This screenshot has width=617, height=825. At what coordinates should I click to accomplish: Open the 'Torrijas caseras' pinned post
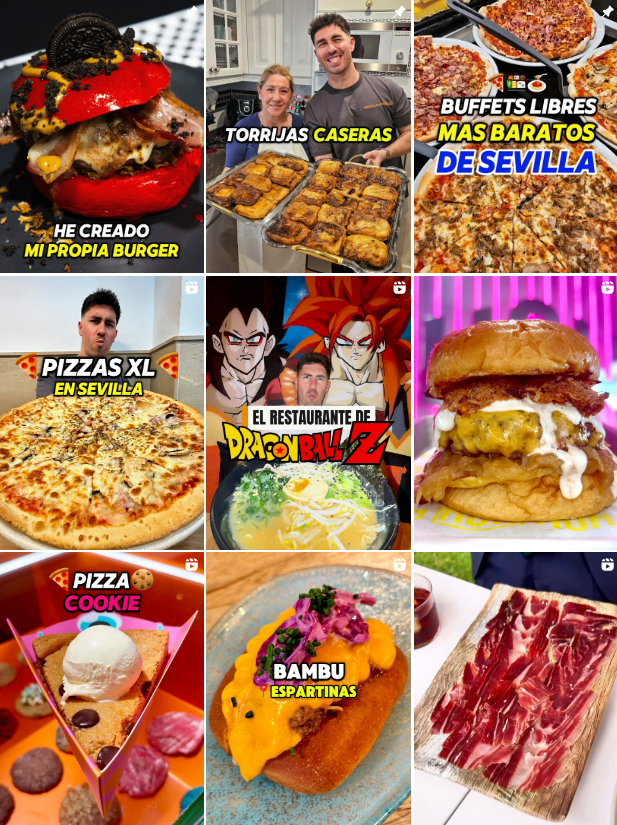click(x=308, y=137)
